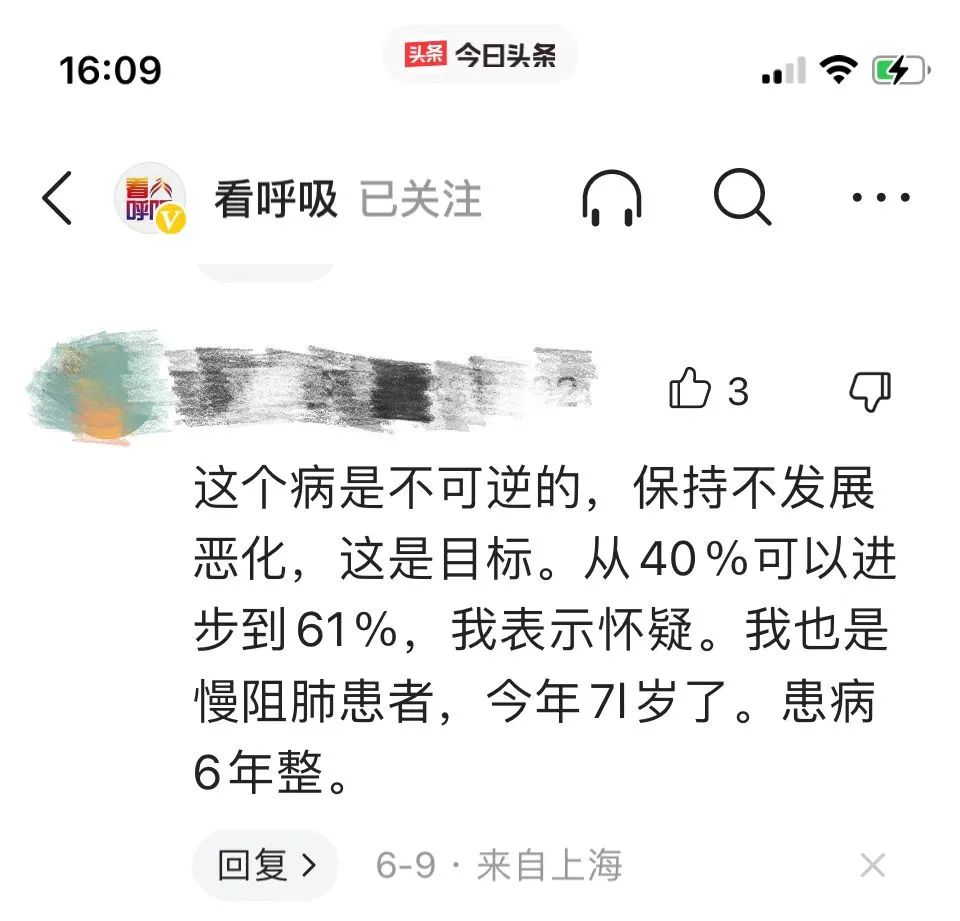960x921 pixels.
Task: Dislike the comment with thumbs down
Action: [869, 391]
